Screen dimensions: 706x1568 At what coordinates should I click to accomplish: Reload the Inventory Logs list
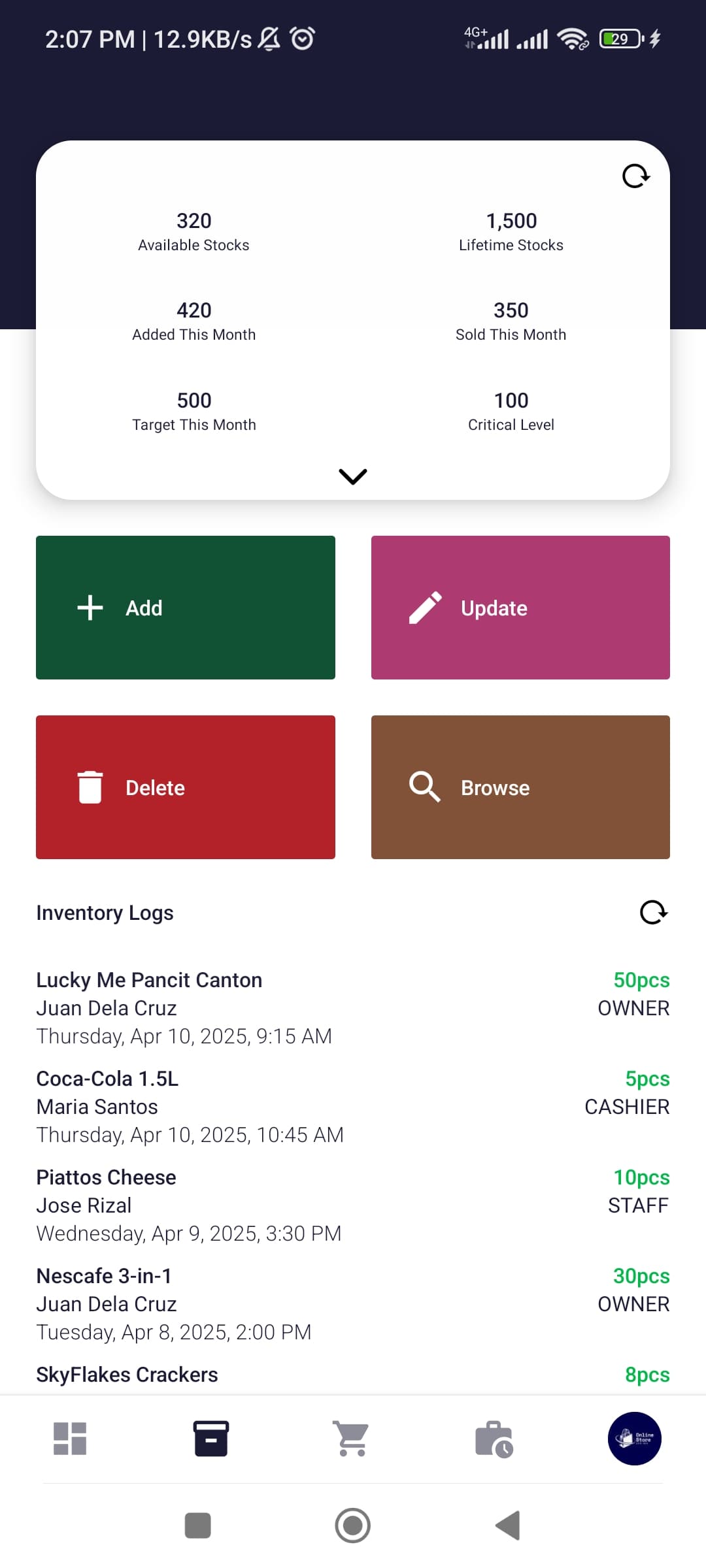coord(653,913)
